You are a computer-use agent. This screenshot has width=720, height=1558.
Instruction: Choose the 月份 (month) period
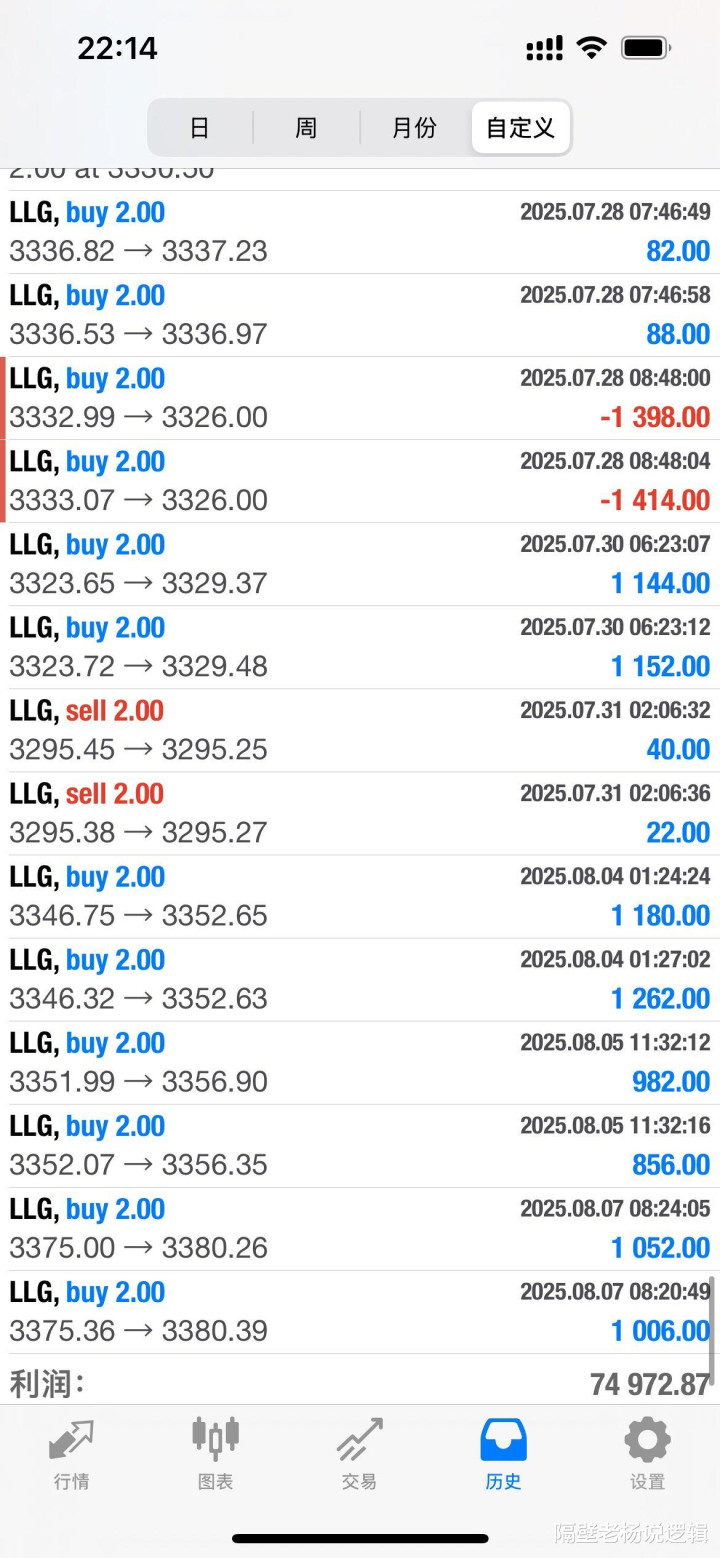[414, 128]
